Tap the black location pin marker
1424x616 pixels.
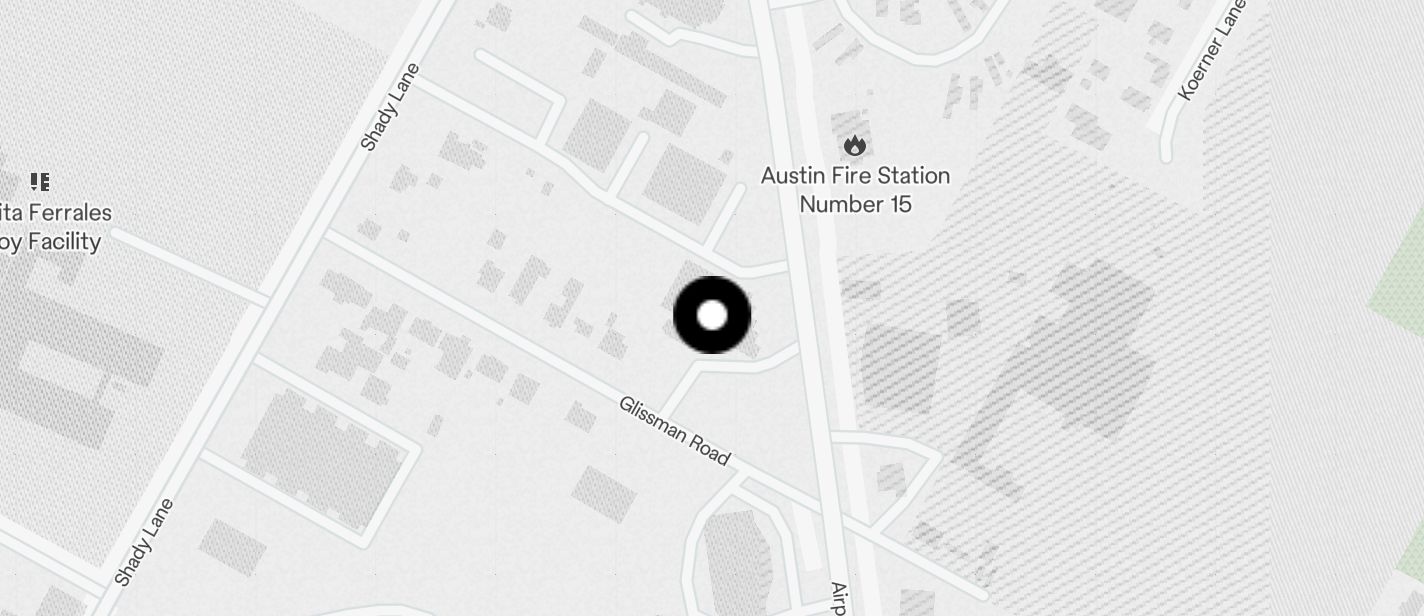pyautogui.click(x=712, y=316)
